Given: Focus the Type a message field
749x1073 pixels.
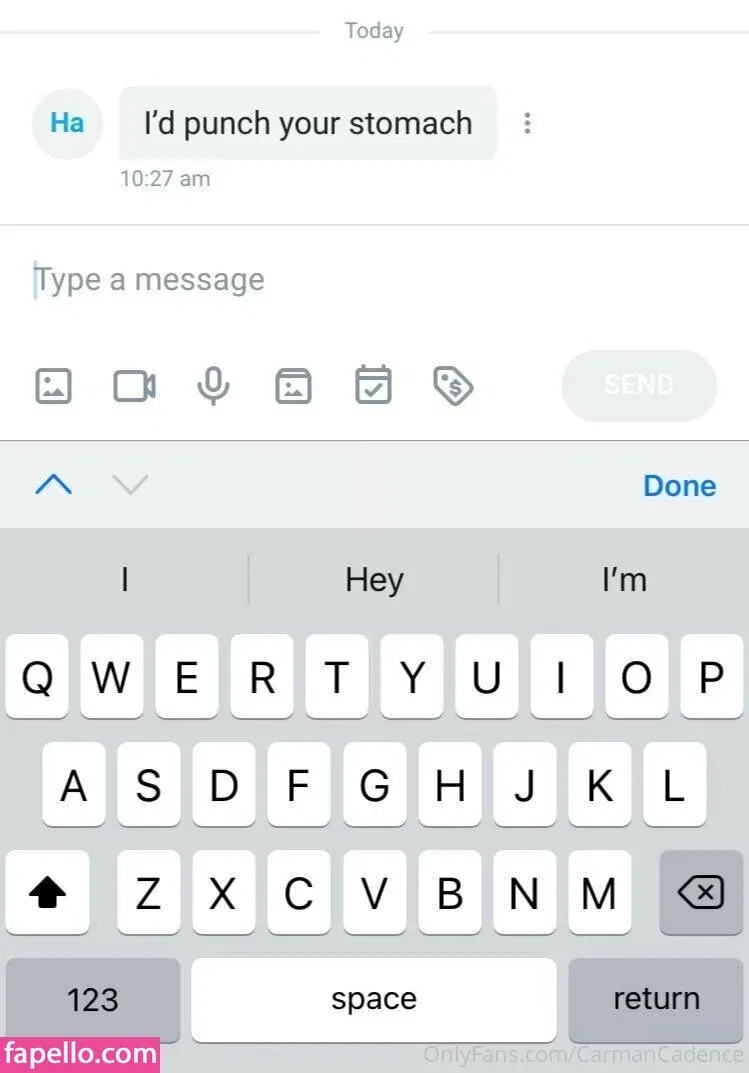Looking at the screenshot, I should click(x=300, y=280).
